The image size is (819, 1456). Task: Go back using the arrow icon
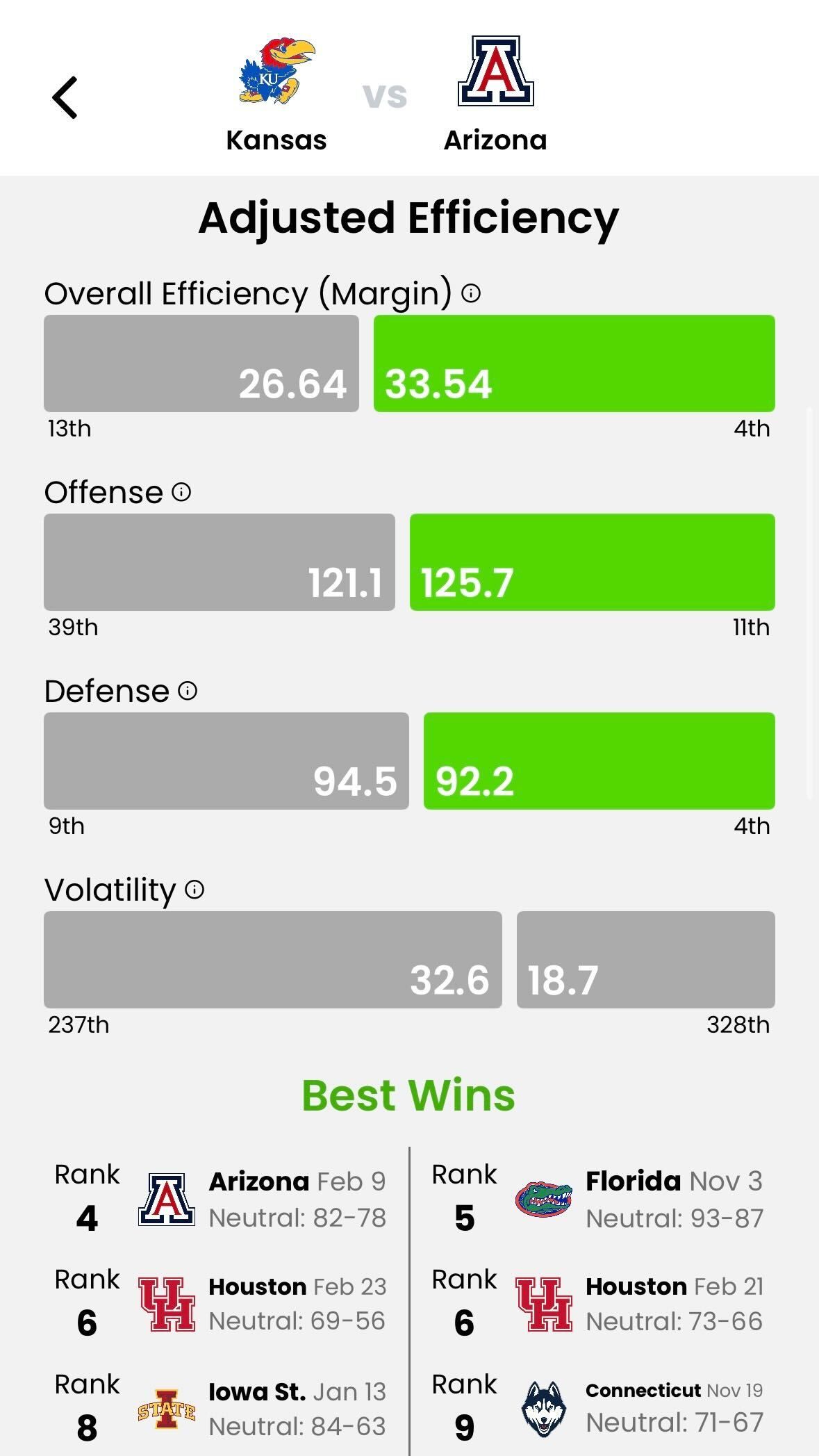point(65,97)
